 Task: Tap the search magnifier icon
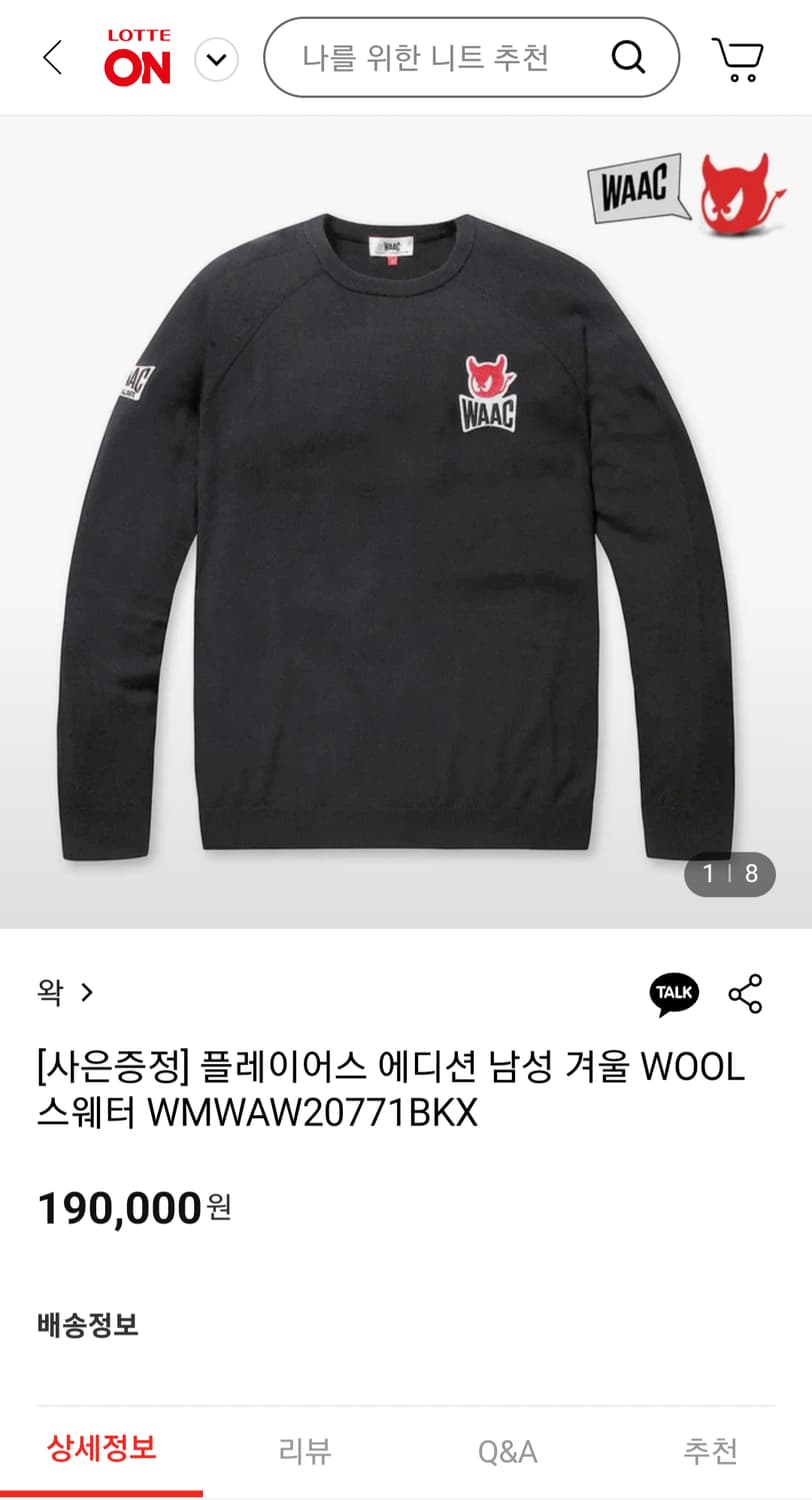point(628,57)
